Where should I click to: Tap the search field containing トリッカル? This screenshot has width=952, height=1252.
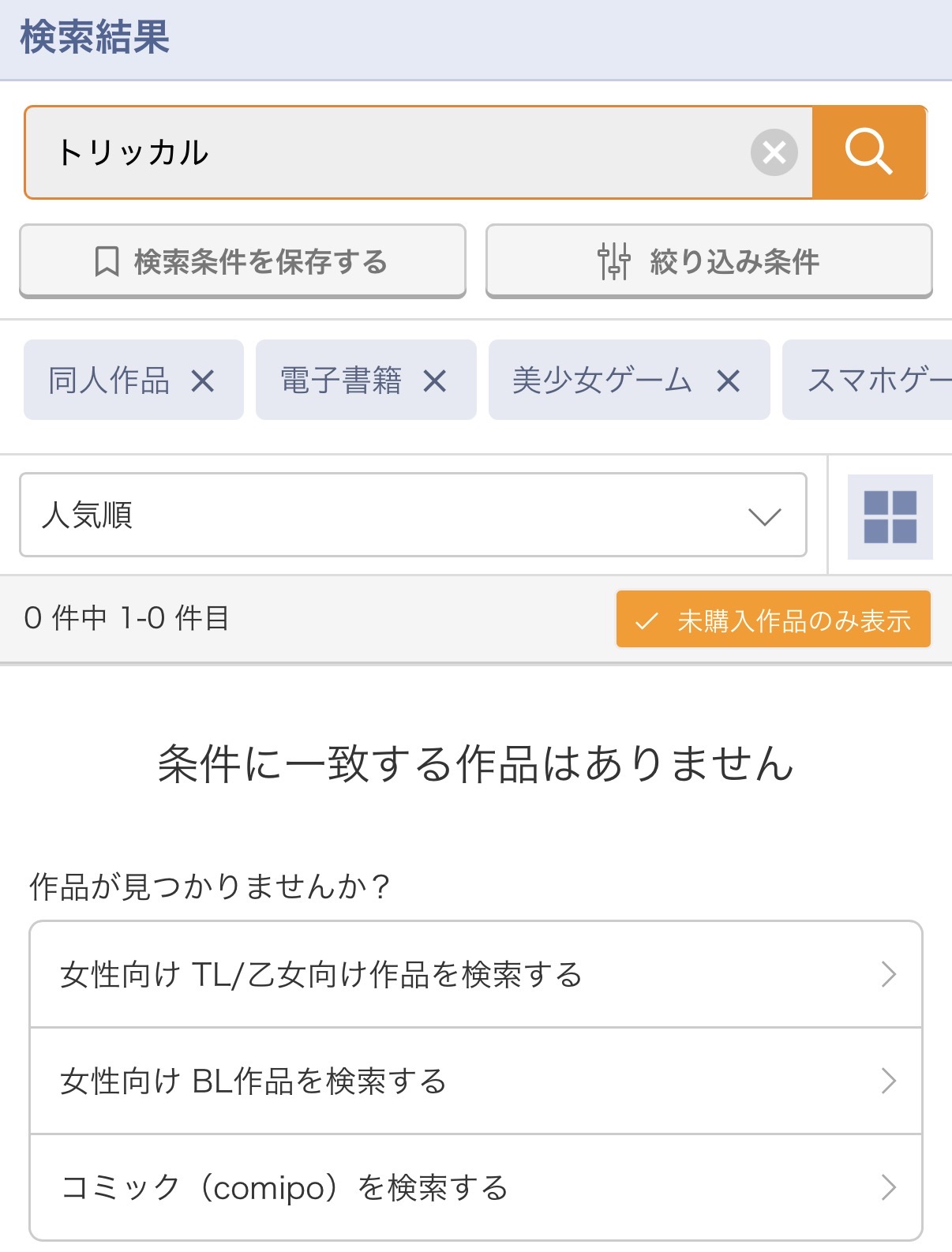click(395, 152)
